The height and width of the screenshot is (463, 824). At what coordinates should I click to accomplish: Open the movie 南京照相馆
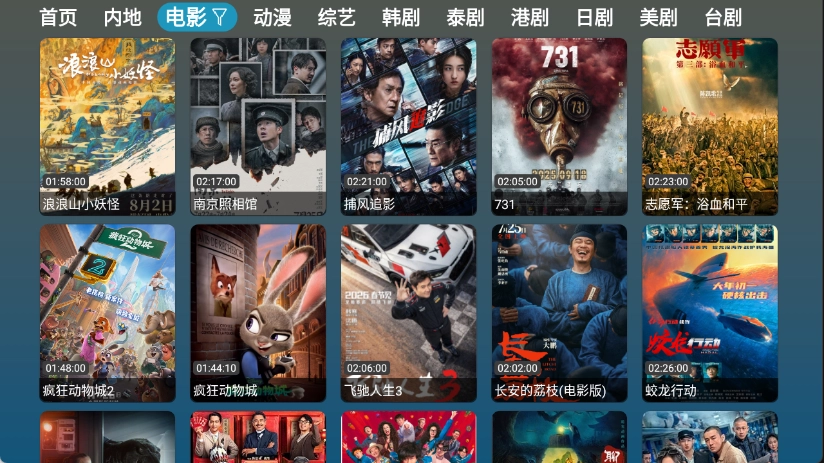(258, 125)
